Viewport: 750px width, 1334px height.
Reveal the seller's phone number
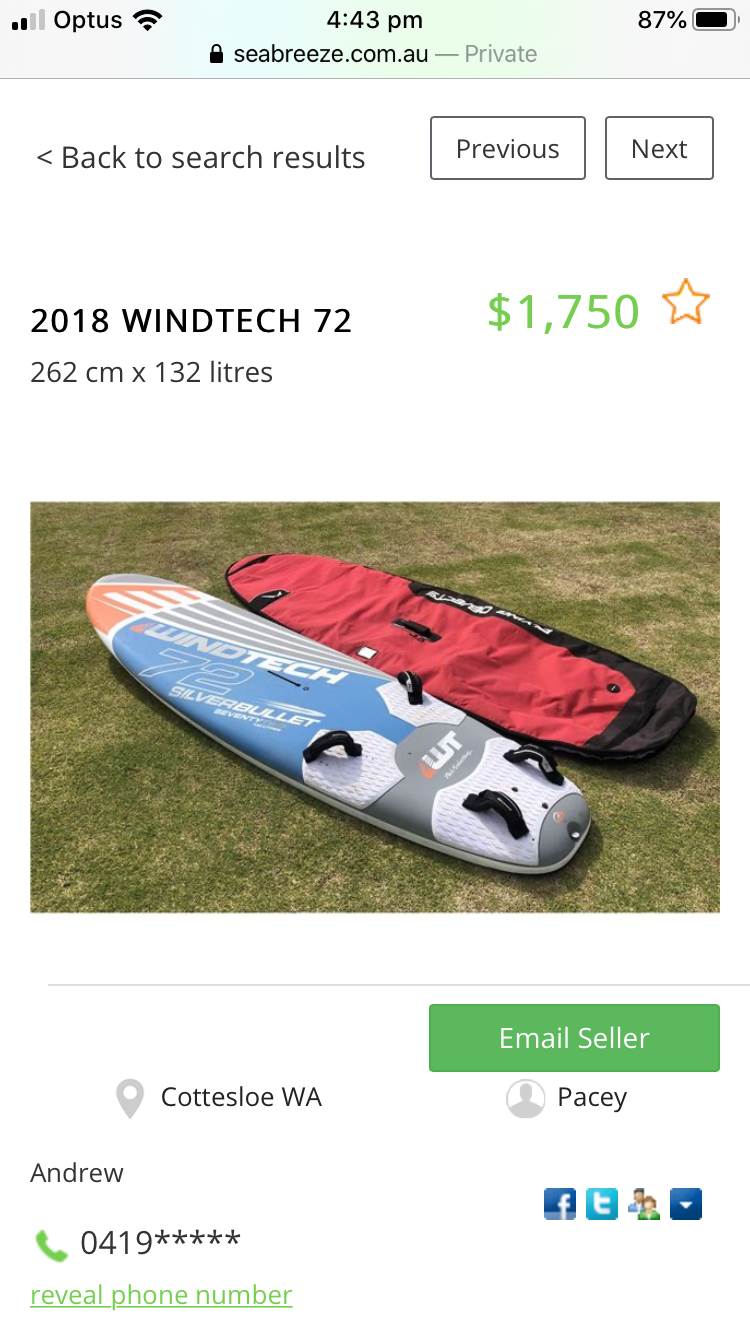[161, 1295]
